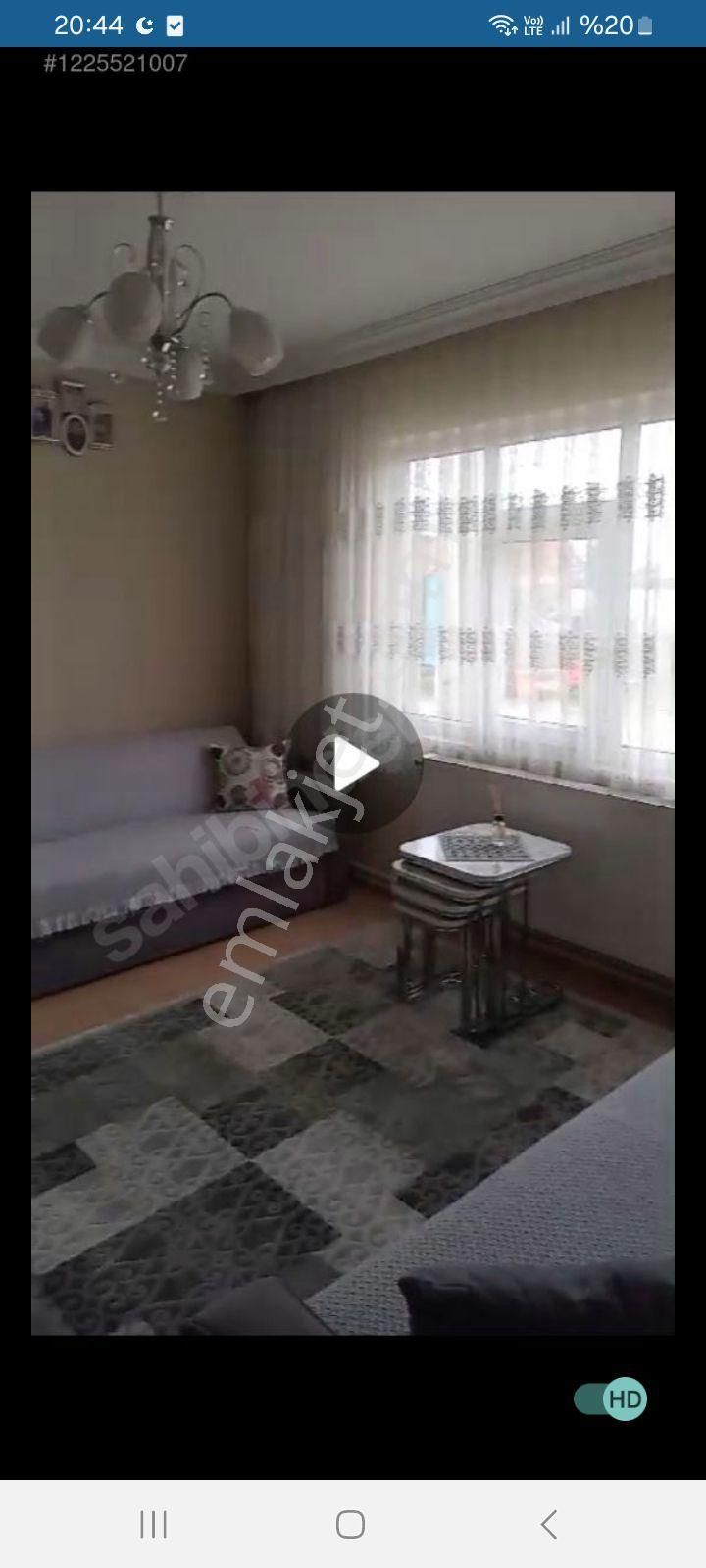Open Recents from the navigation bar
The width and height of the screenshot is (706, 1568).
click(152, 1525)
